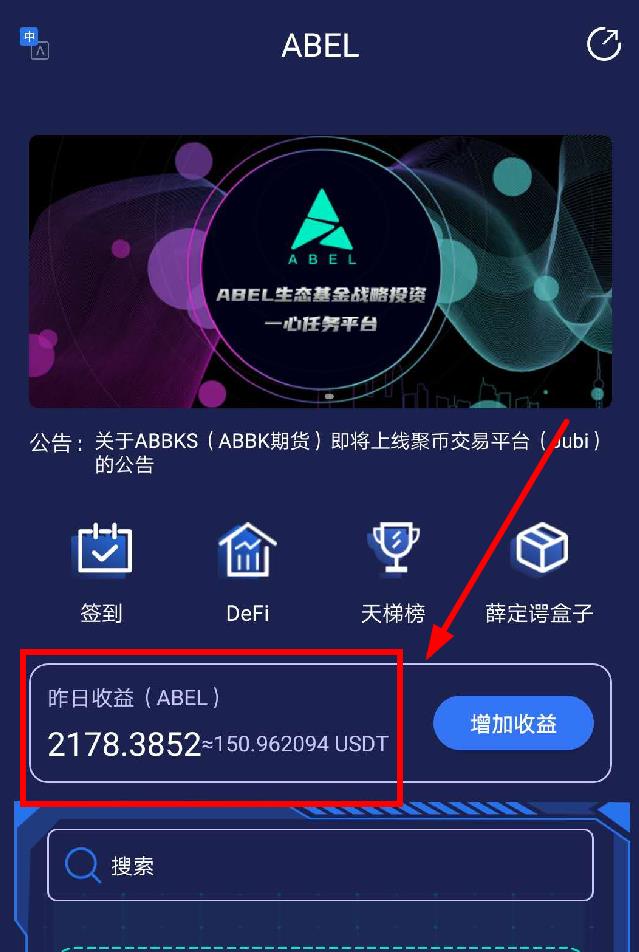
Task: Open the 天梯榜 leaderboard
Action: (x=393, y=572)
